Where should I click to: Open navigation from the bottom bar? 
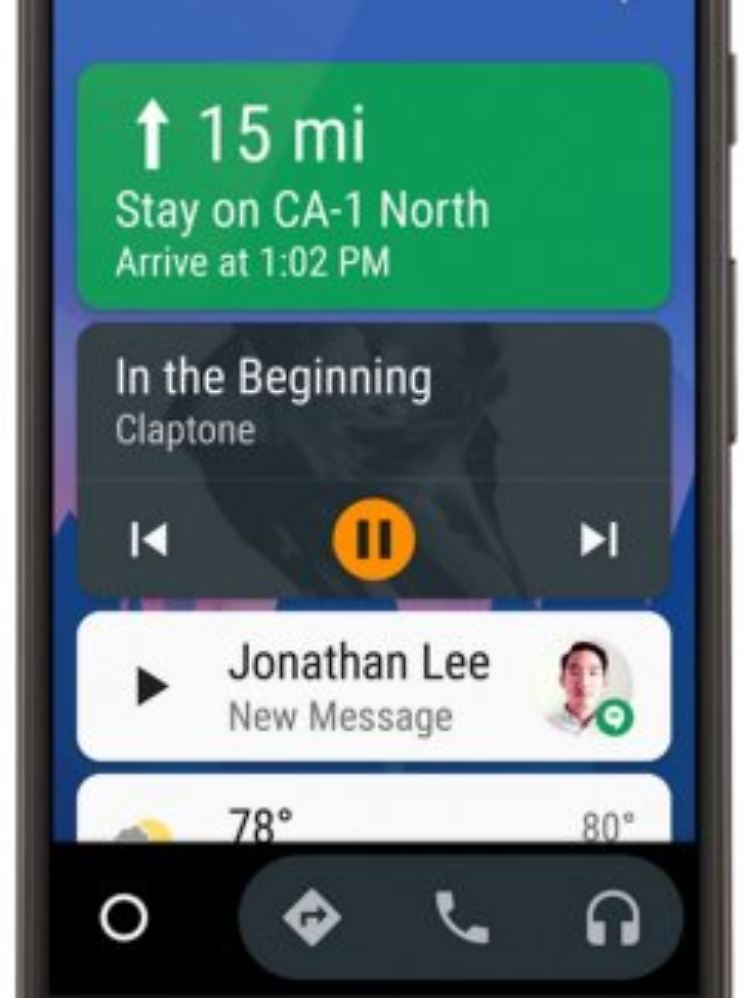(x=312, y=917)
